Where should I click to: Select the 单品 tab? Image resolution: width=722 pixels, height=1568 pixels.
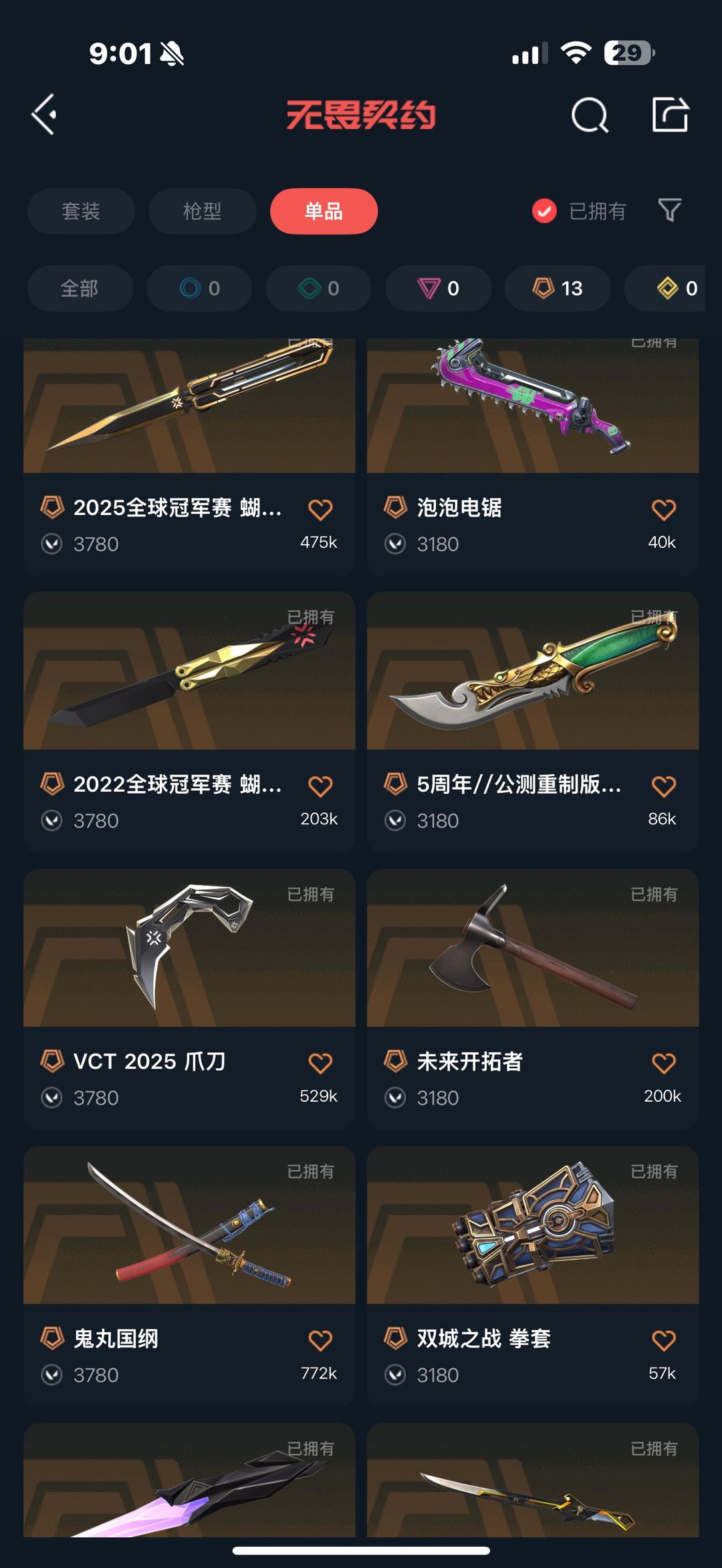(324, 211)
